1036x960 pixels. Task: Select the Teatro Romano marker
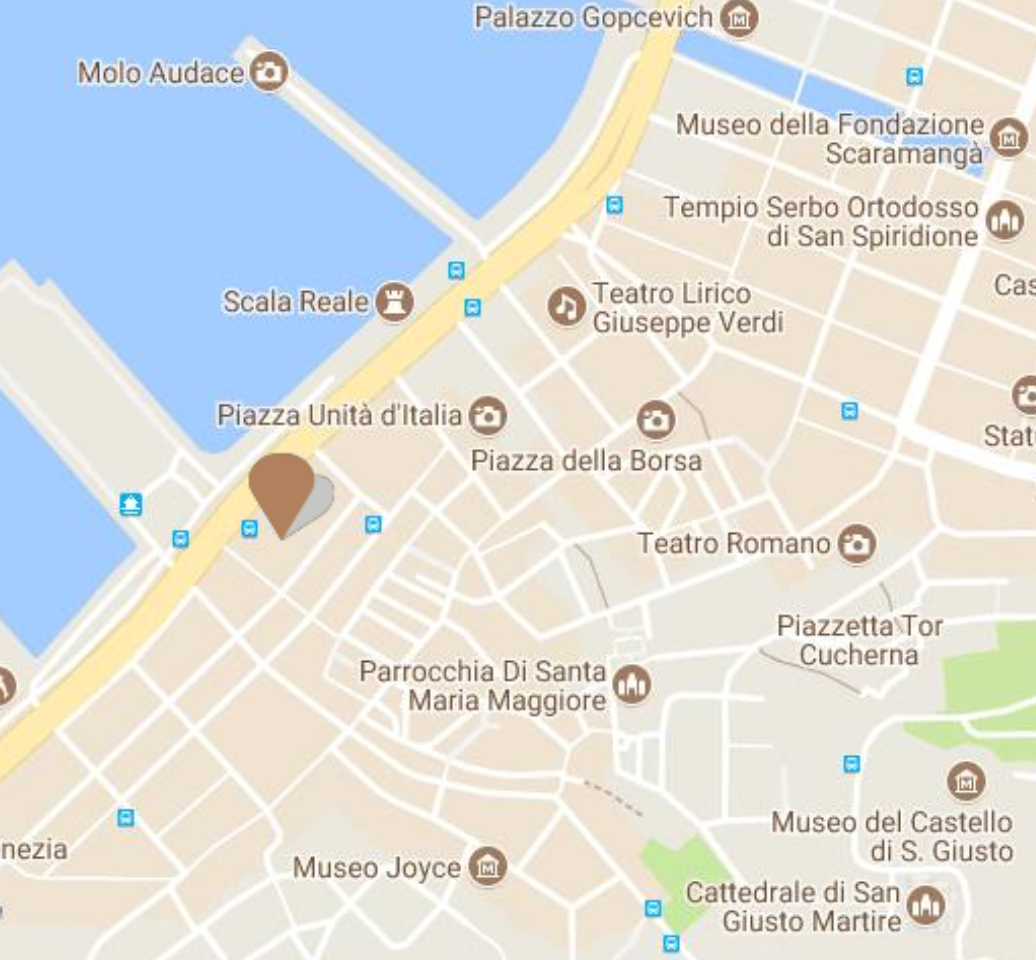[856, 544]
